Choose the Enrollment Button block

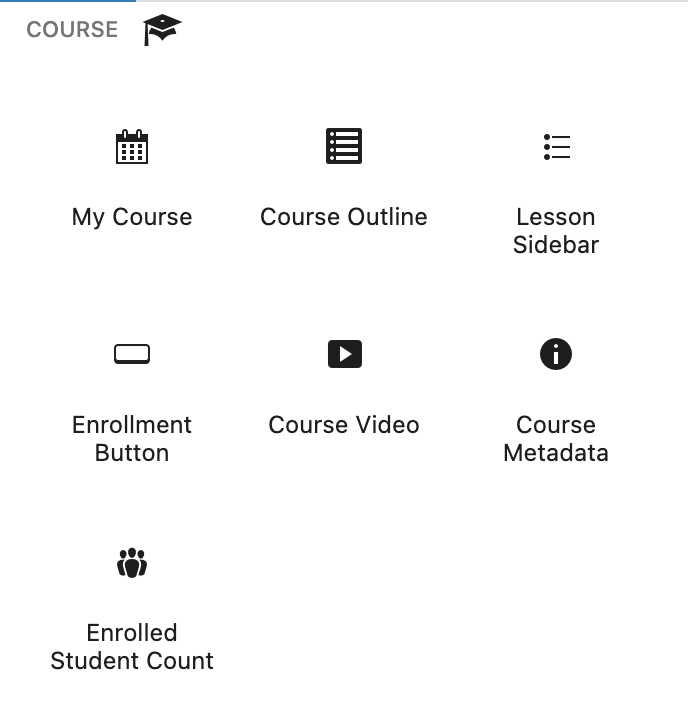click(x=132, y=397)
